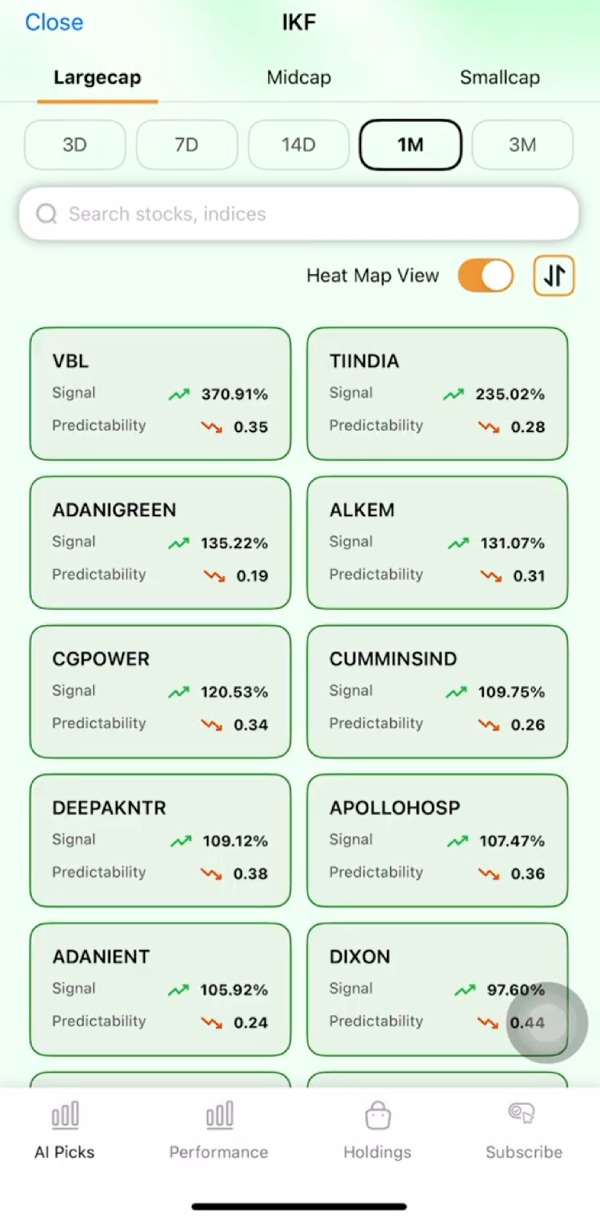Image resolution: width=600 pixels, height=1221 pixels.
Task: Tap the sort order arrows icon
Action: click(554, 276)
